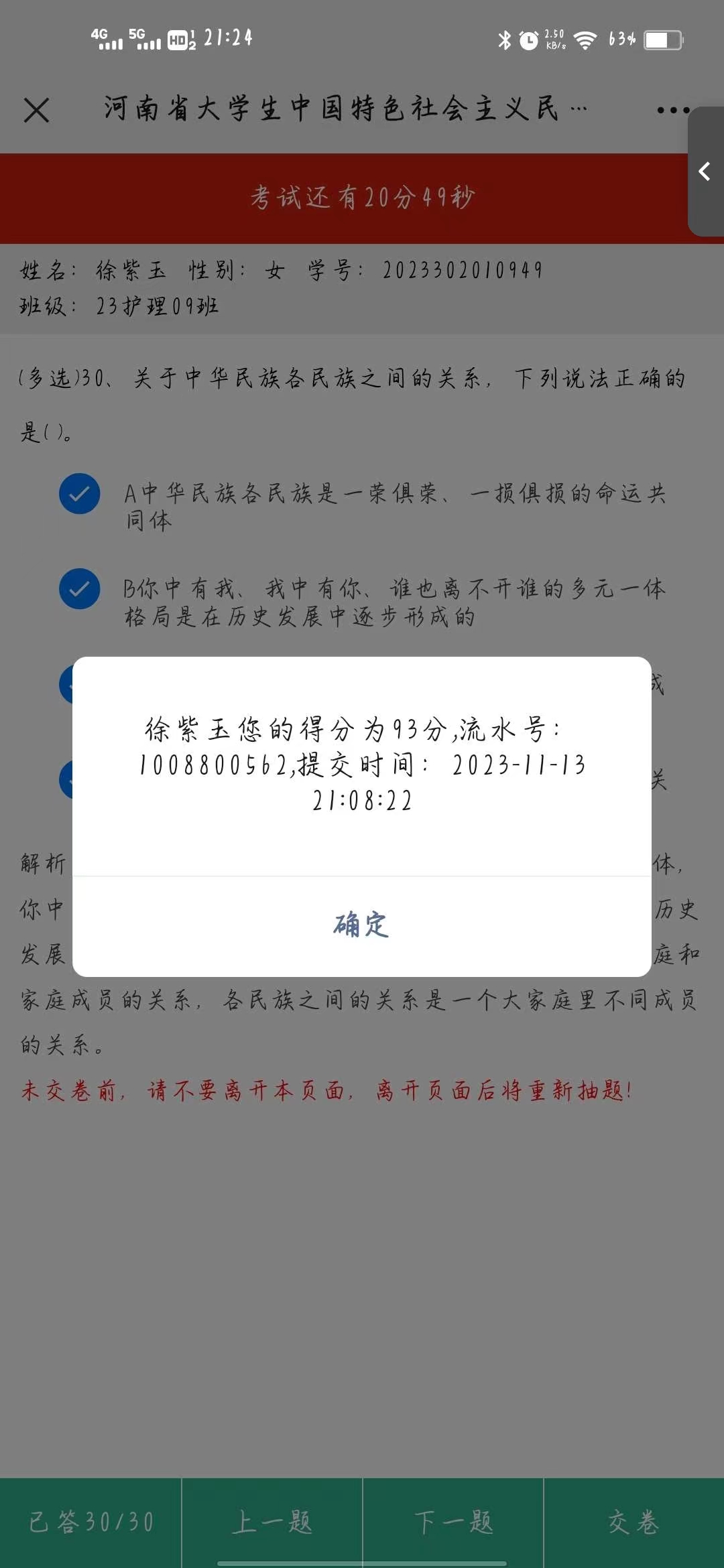
Task: Submit the exam with 交卷
Action: pyautogui.click(x=633, y=1521)
